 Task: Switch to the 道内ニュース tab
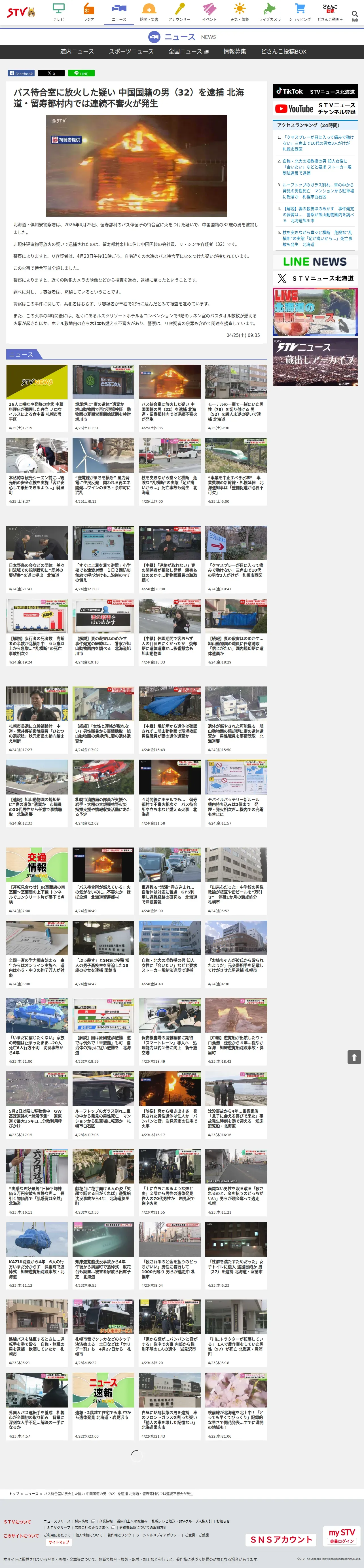click(77, 51)
